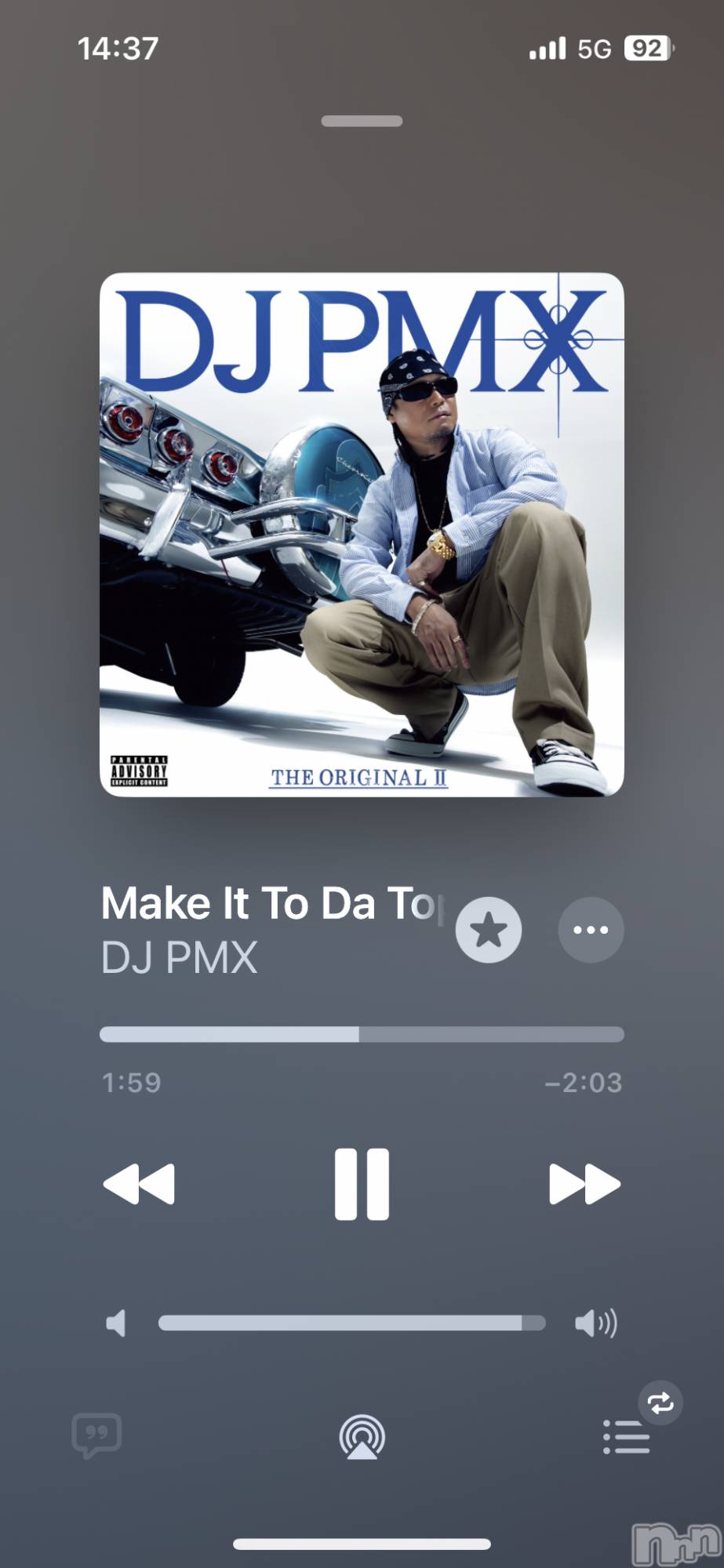This screenshot has height=1568, width=724.
Task: Tap the song progress bar
Action: (362, 1034)
